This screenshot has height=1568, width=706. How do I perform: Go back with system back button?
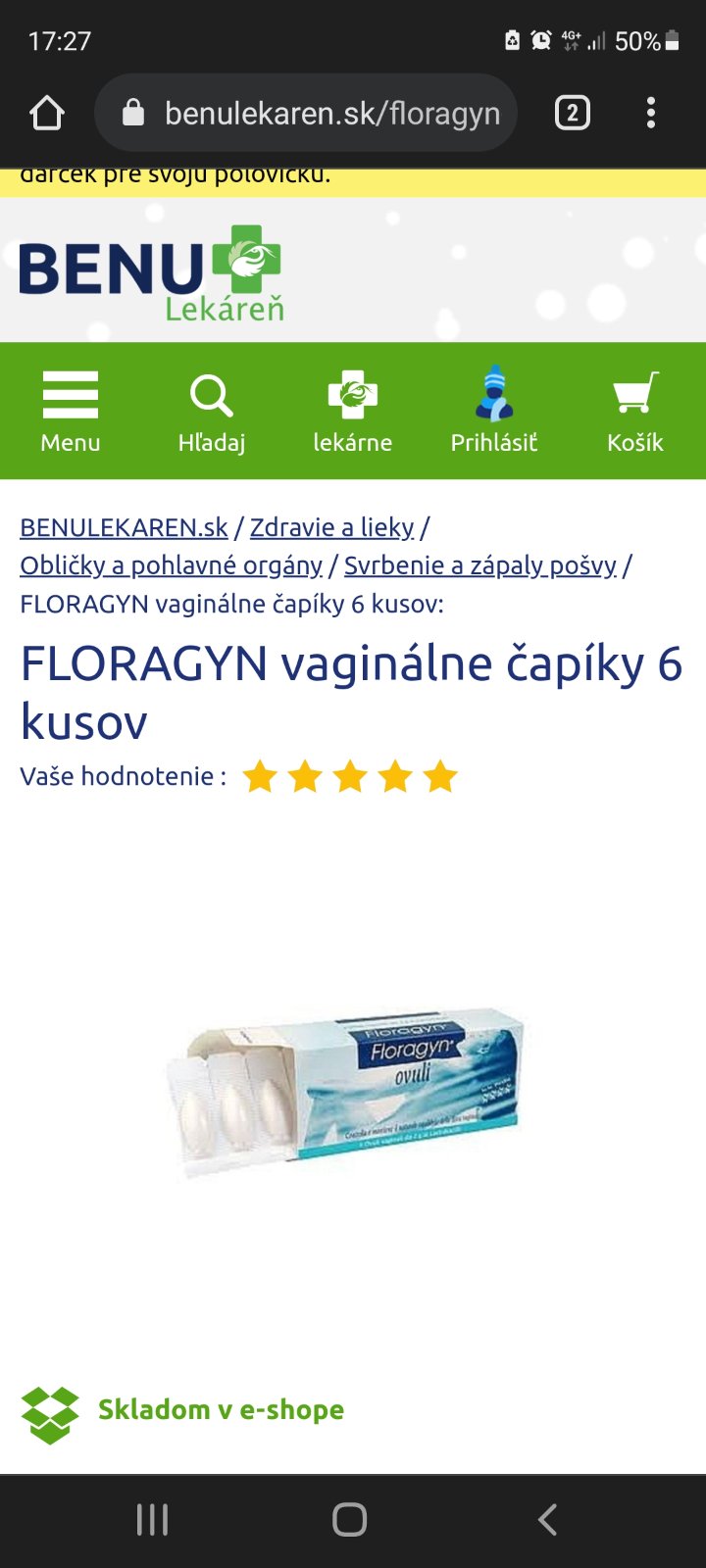[x=547, y=1520]
